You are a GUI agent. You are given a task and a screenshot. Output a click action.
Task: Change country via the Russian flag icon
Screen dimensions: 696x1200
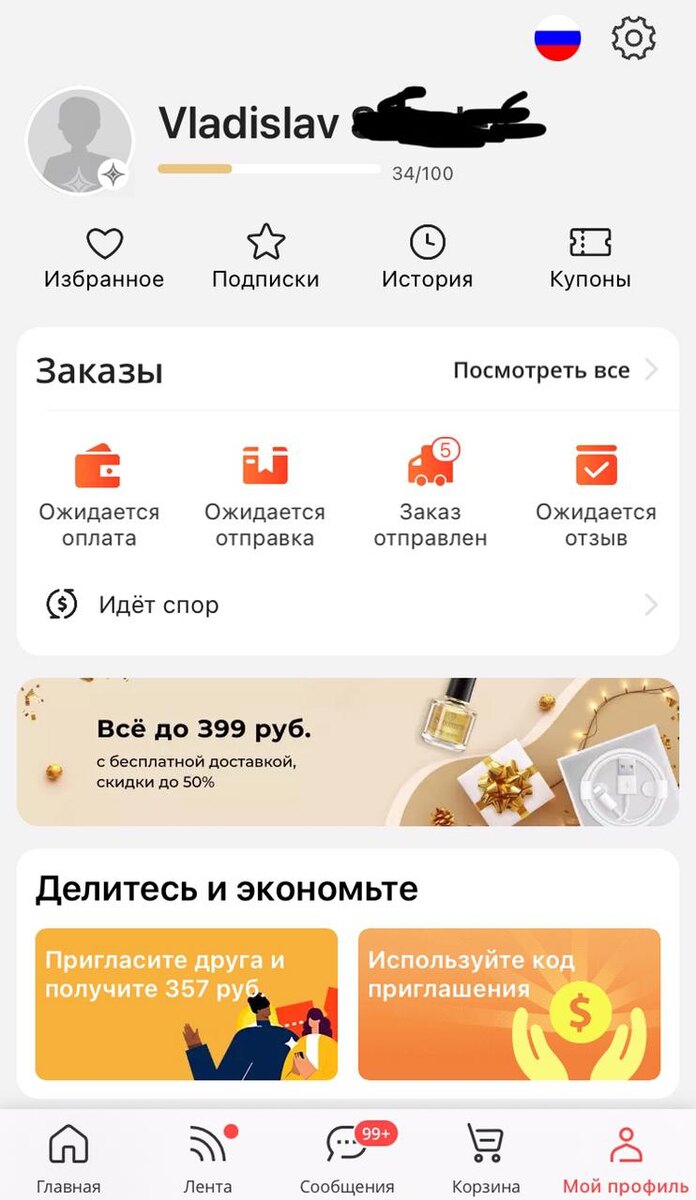click(557, 39)
